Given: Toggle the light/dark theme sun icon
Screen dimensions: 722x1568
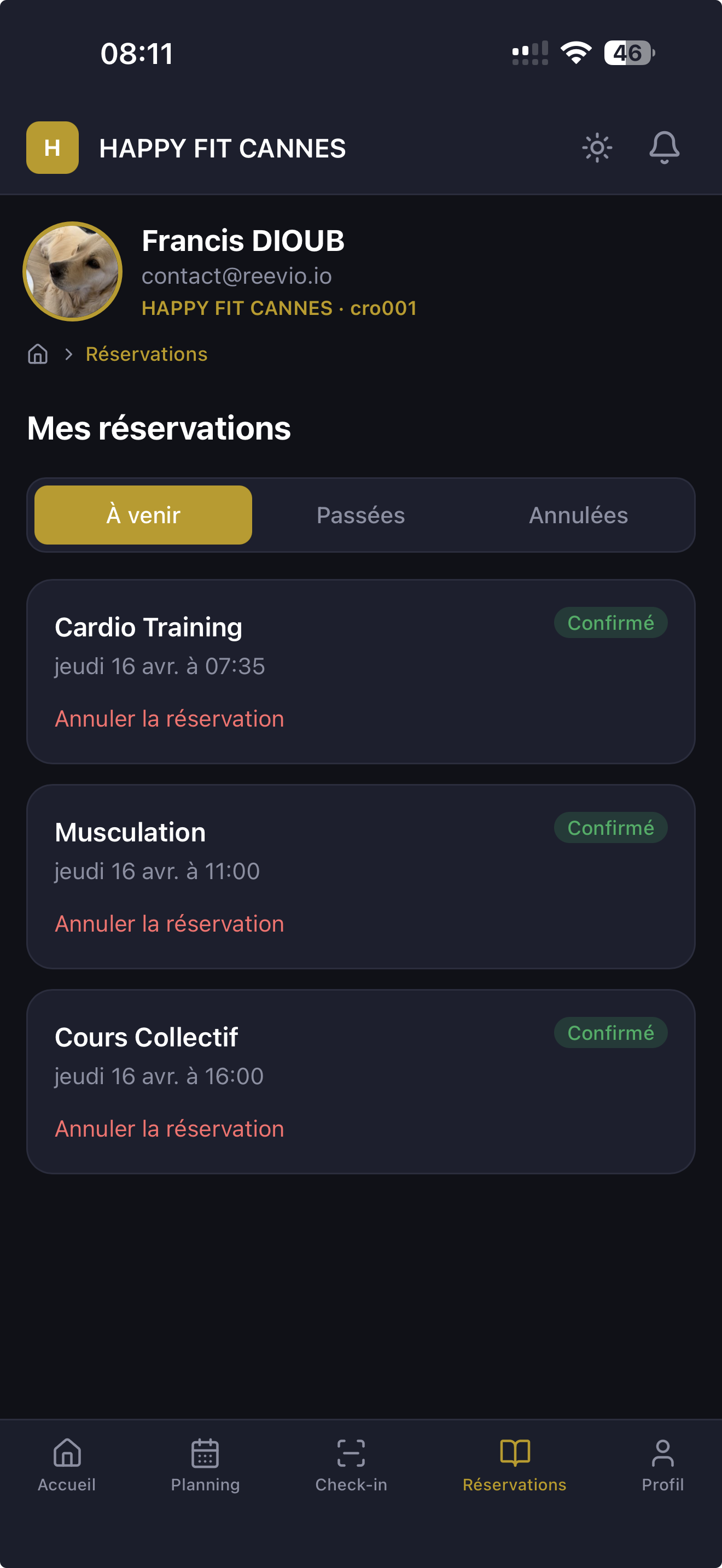Looking at the screenshot, I should (x=597, y=148).
